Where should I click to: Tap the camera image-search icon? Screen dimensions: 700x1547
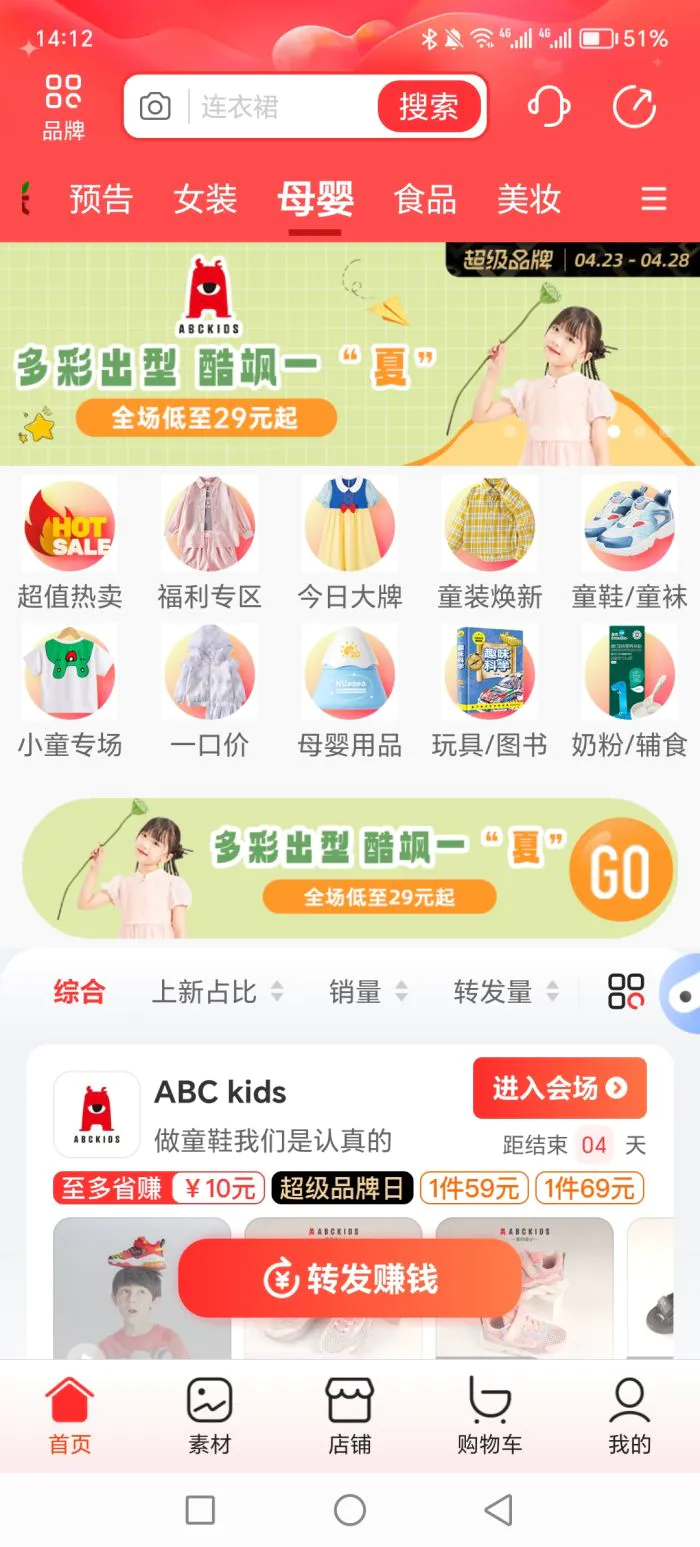pos(155,107)
